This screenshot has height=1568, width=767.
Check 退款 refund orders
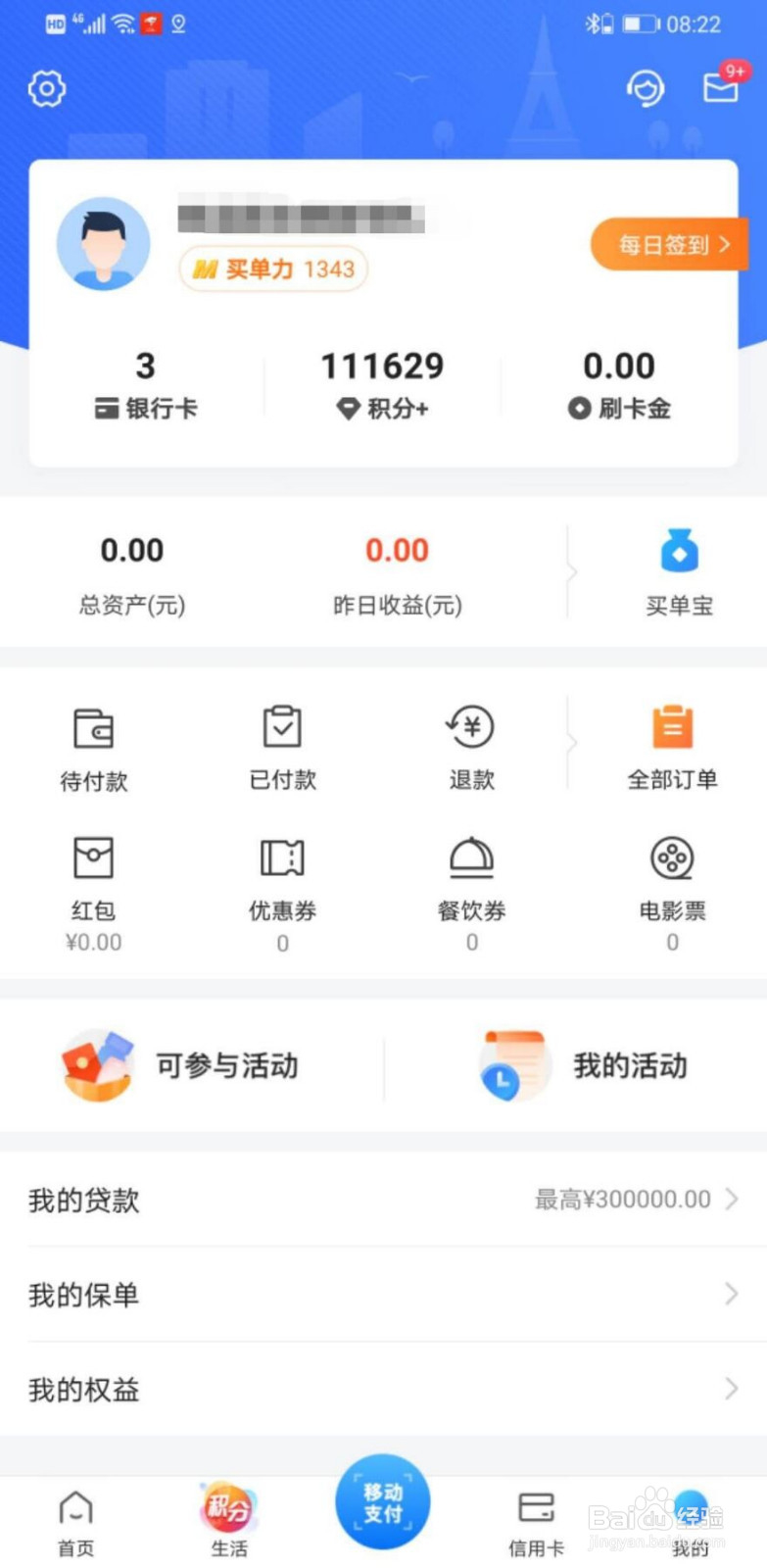(x=471, y=748)
